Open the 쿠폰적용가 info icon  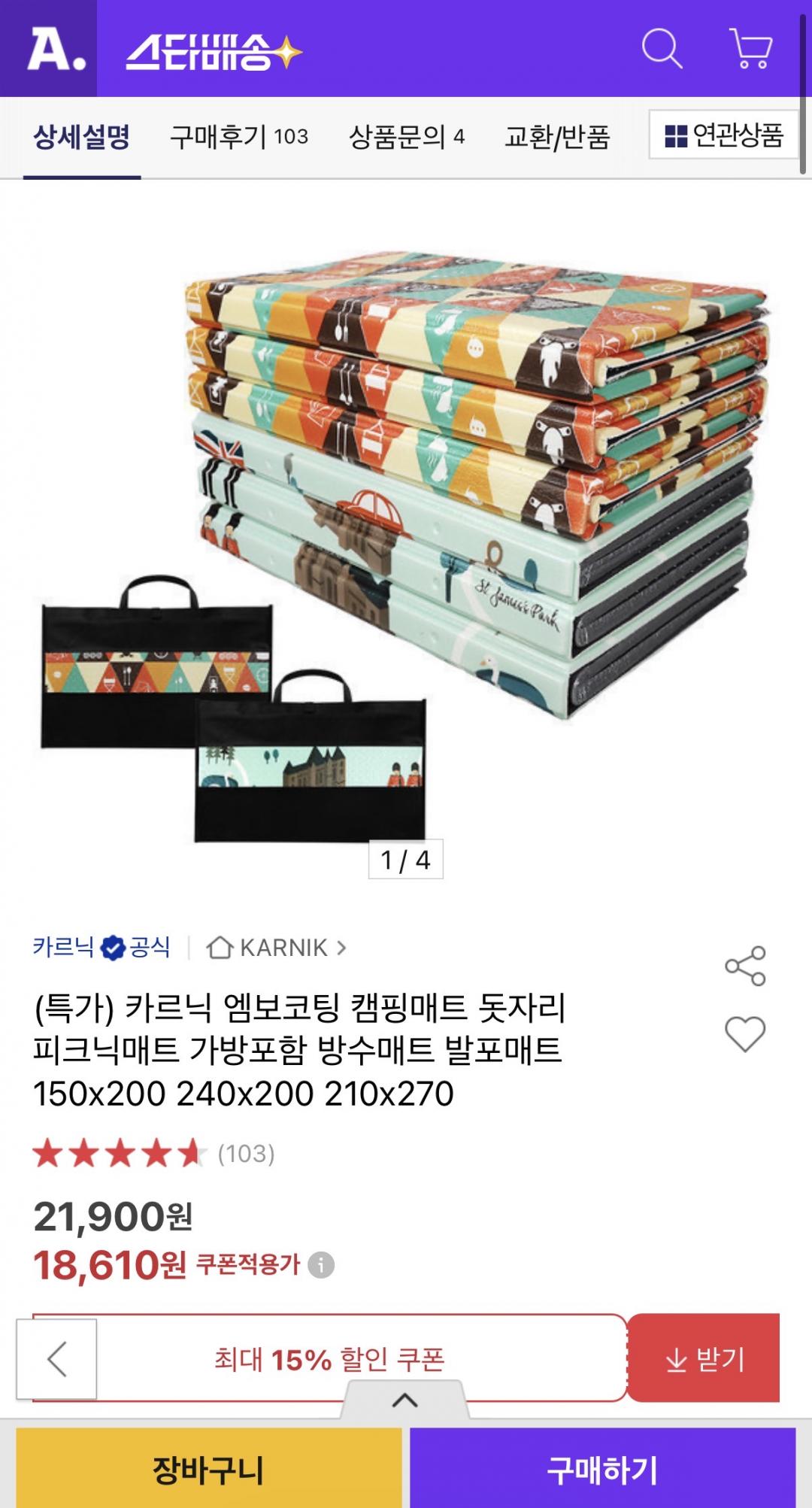pos(321,1265)
